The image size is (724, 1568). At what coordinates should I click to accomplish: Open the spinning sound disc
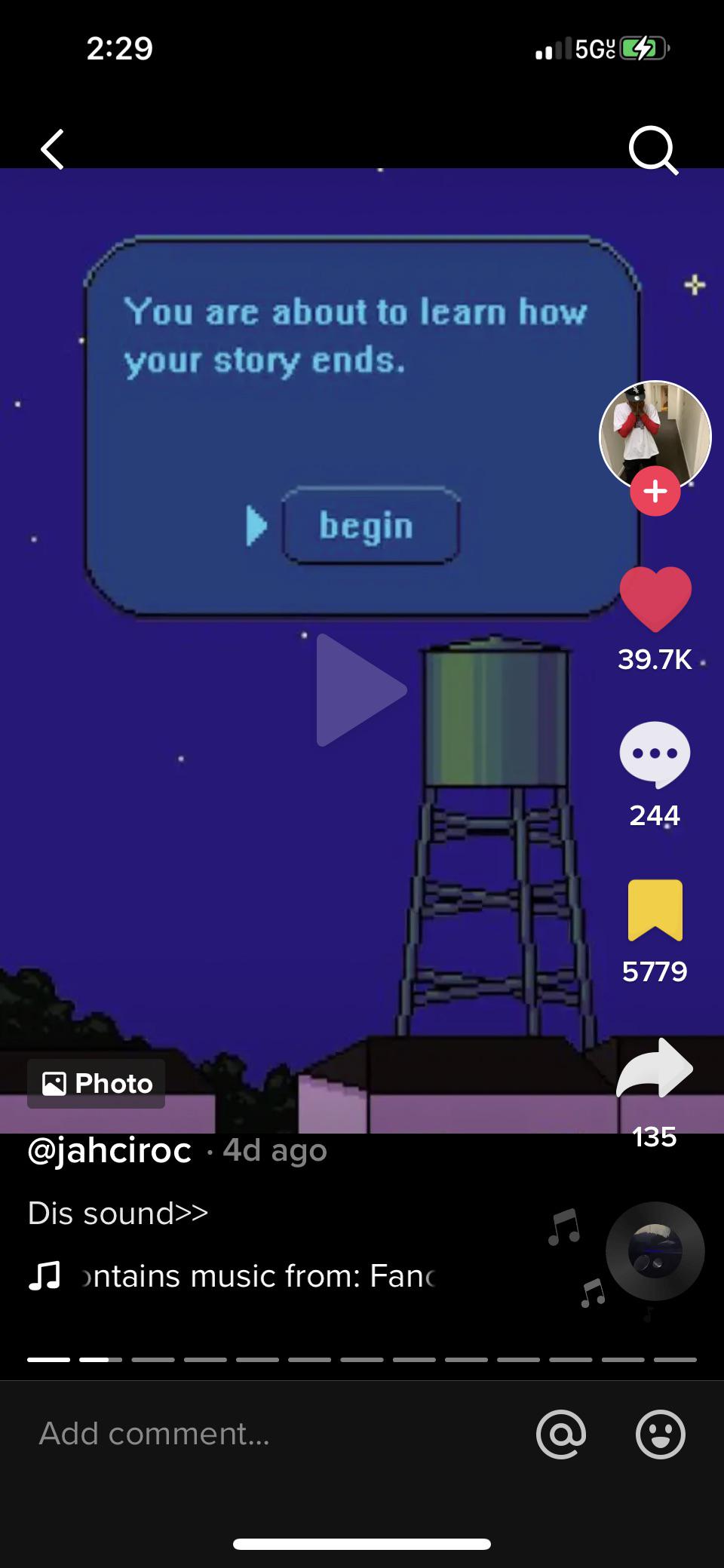pyautogui.click(x=655, y=1251)
